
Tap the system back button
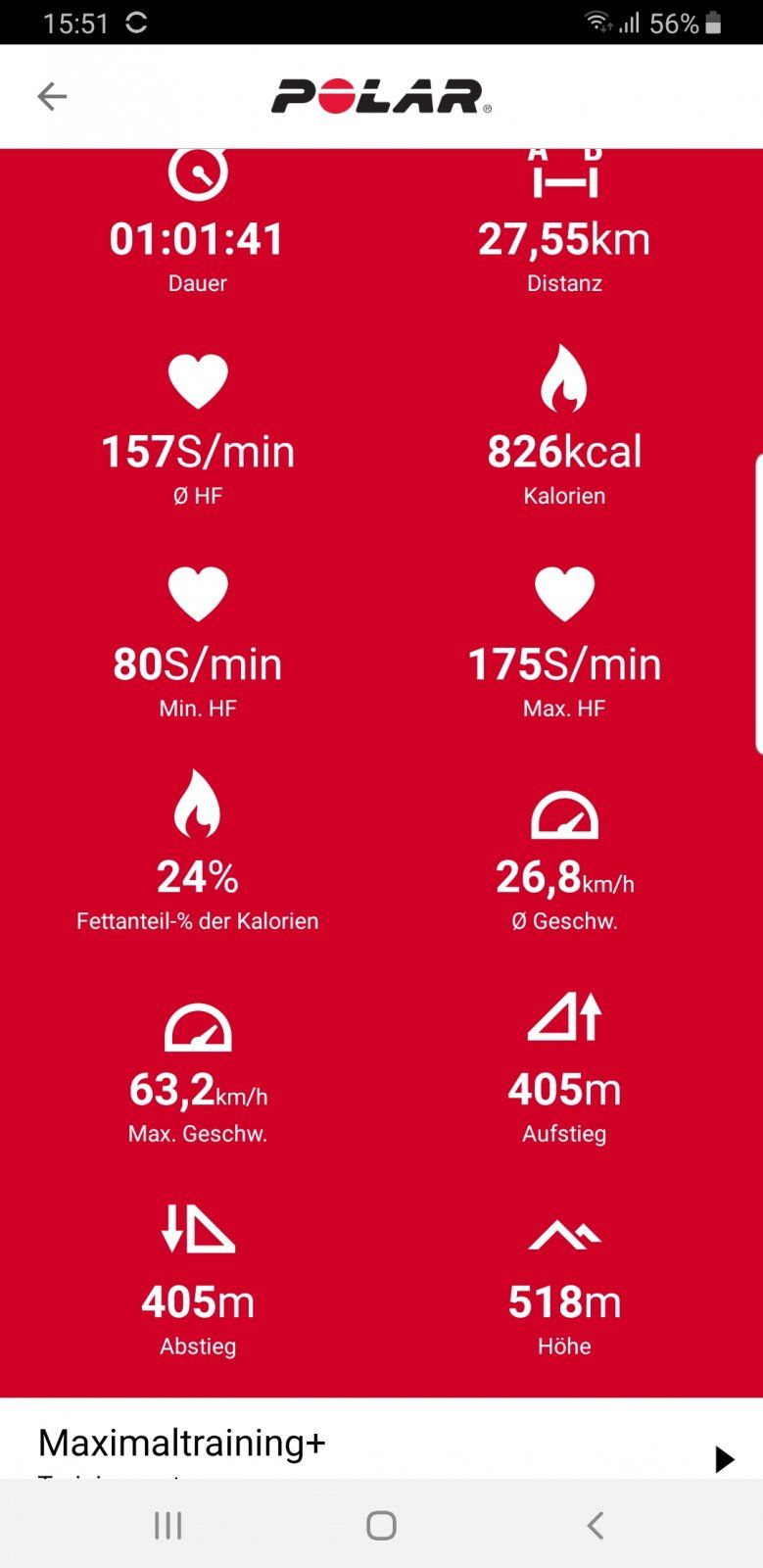click(x=595, y=1525)
